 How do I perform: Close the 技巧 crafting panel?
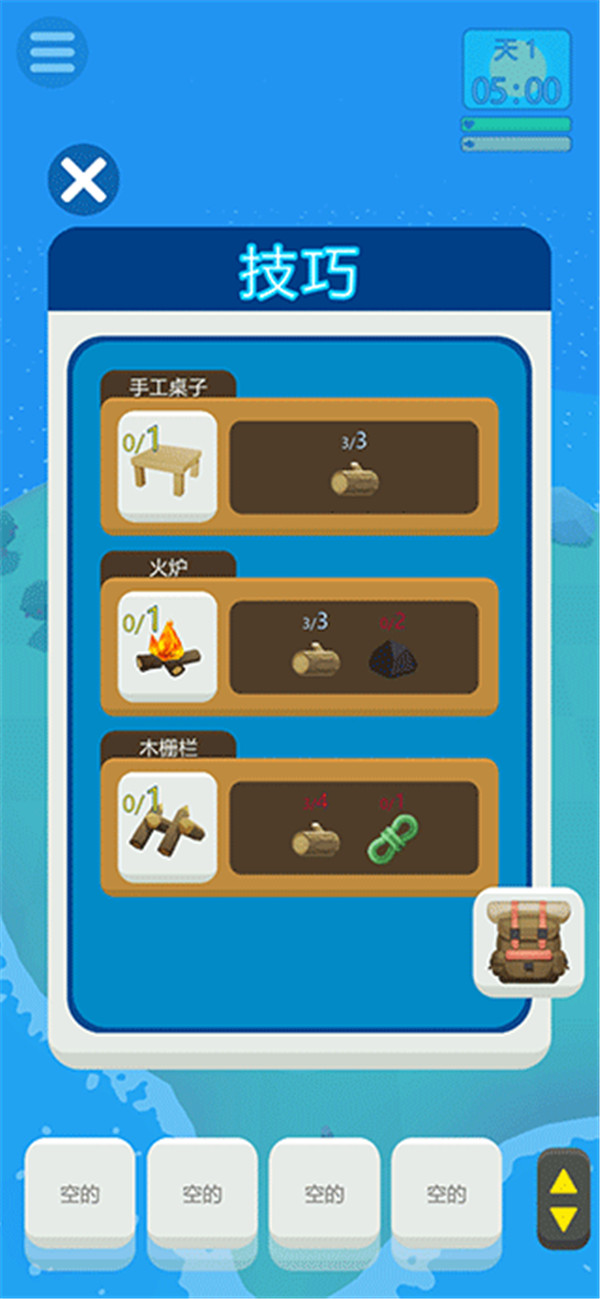(x=84, y=181)
